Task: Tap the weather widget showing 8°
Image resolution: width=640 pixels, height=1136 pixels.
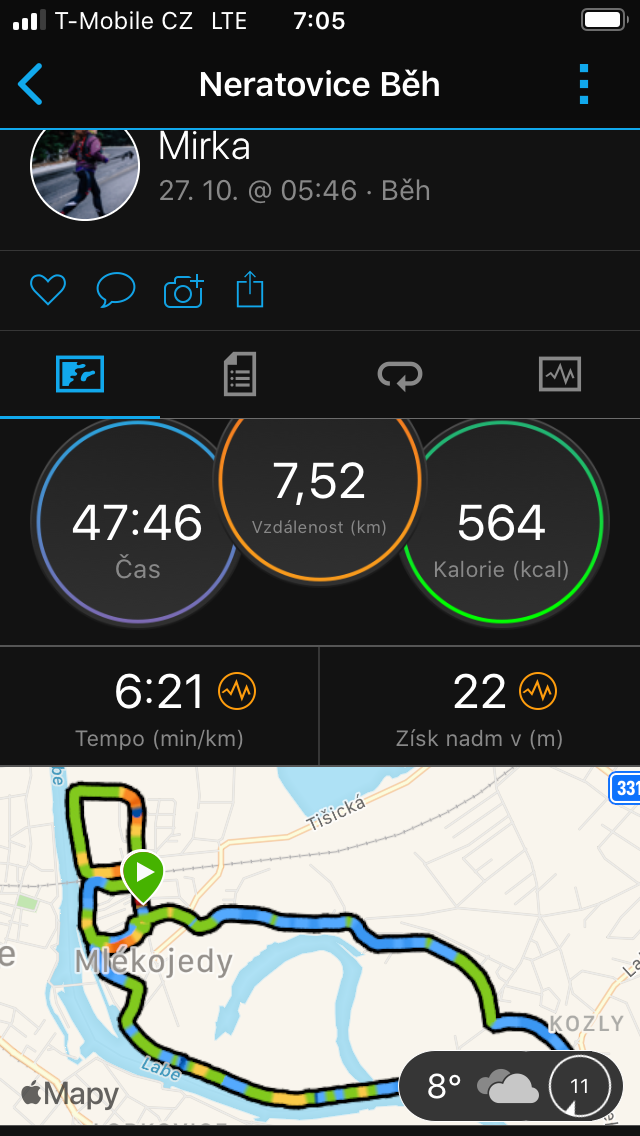Action: click(x=510, y=1086)
